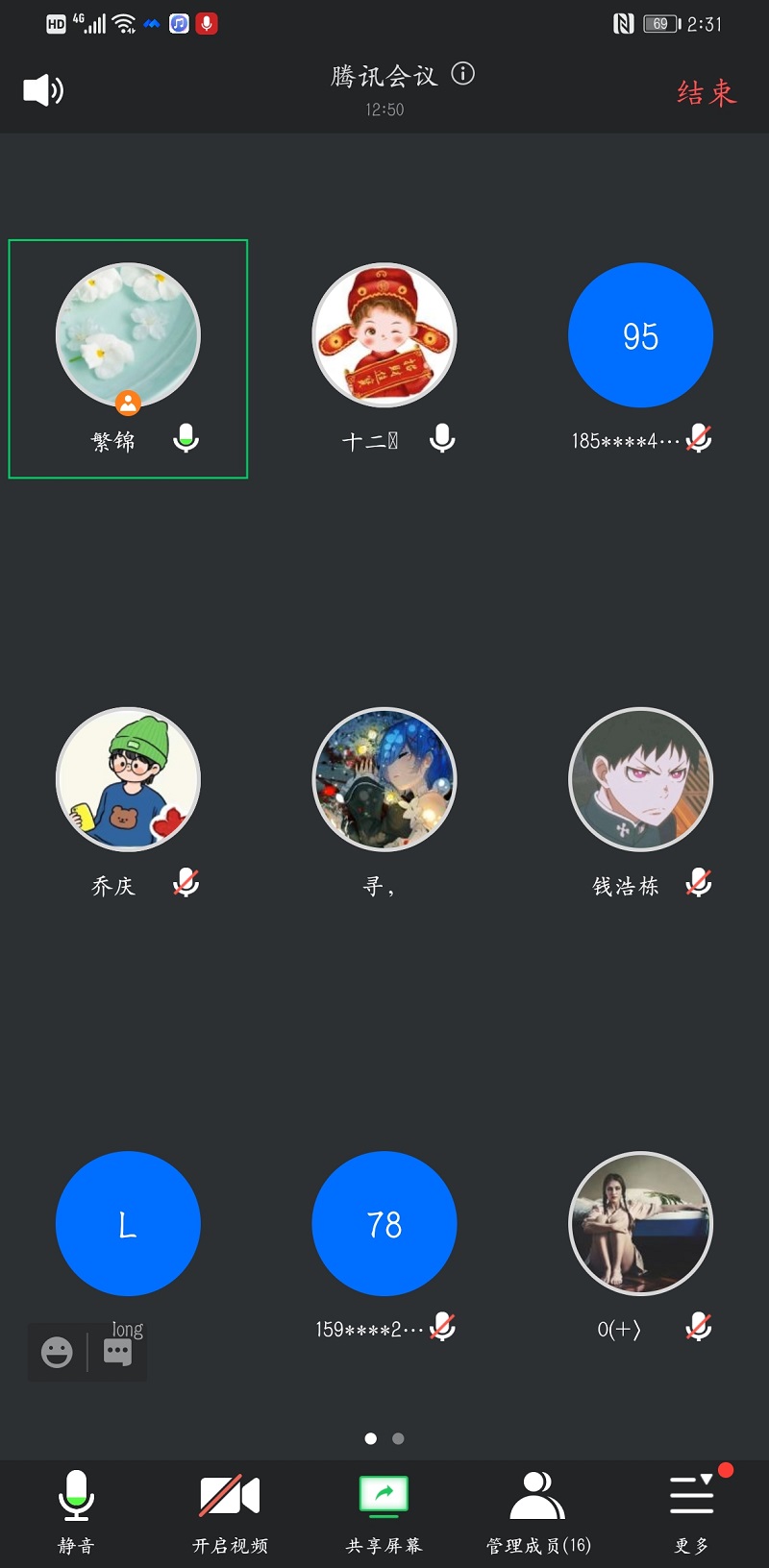
Task: Select participant 十二's avatar
Action: (x=384, y=335)
